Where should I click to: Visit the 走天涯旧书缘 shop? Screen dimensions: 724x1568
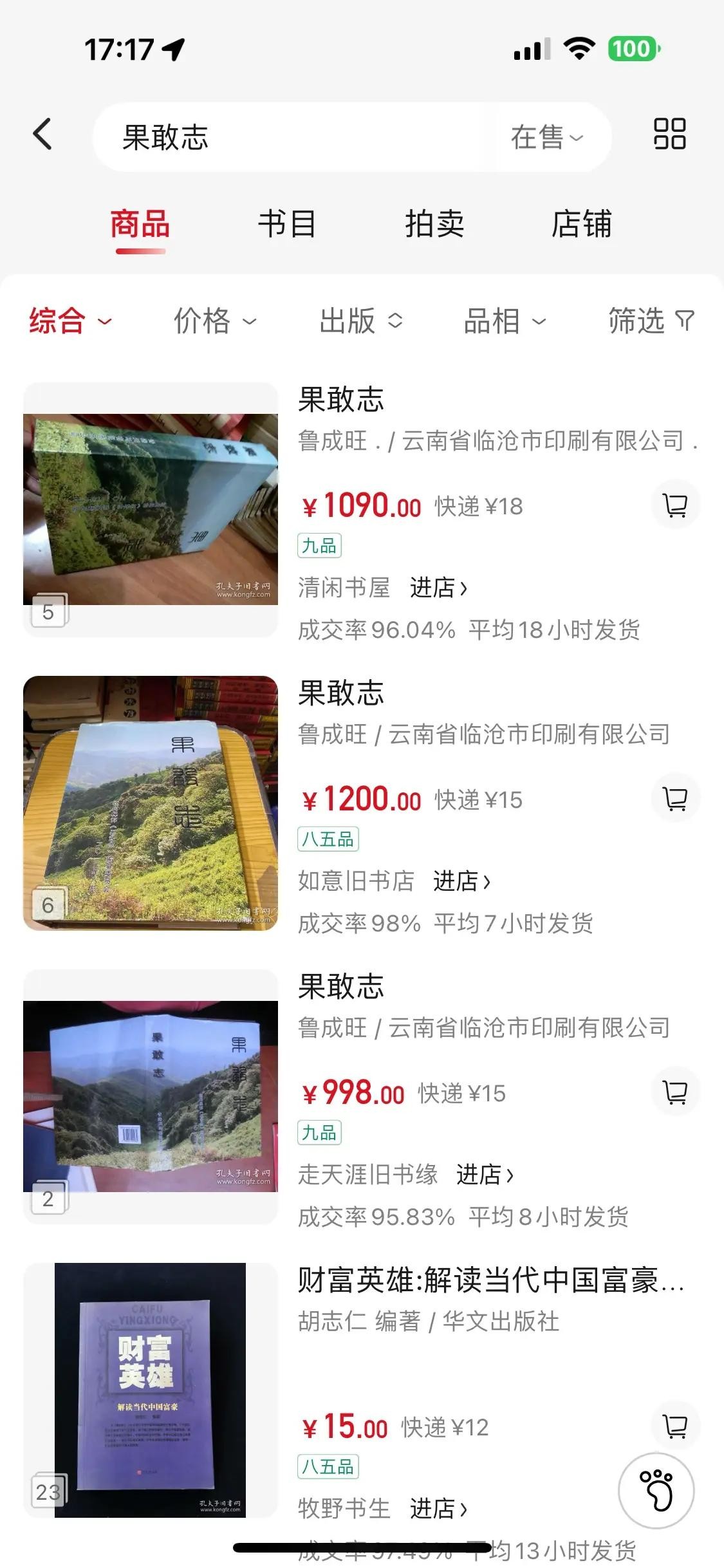coord(485,1175)
